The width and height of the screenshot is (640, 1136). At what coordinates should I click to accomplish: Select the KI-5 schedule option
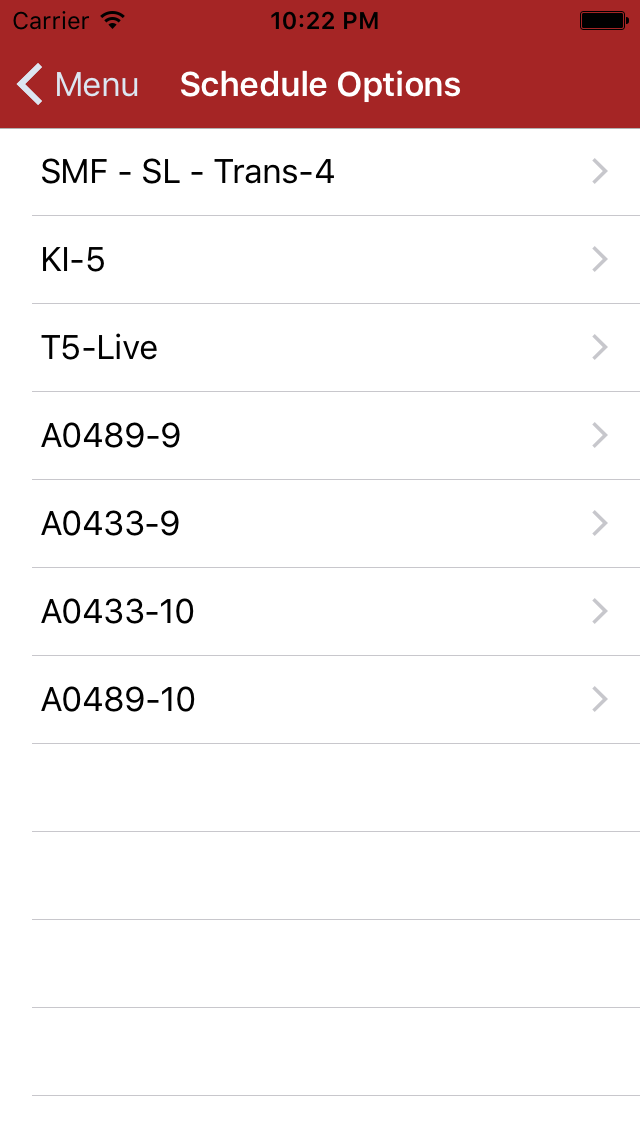pos(320,260)
